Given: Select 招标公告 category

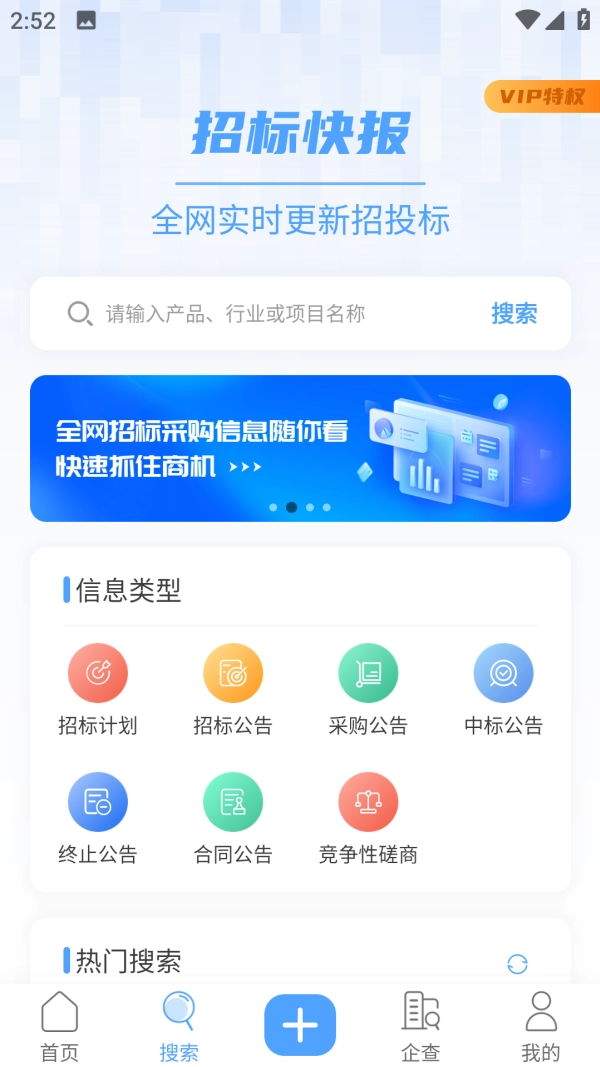Looking at the screenshot, I should click(x=233, y=689).
